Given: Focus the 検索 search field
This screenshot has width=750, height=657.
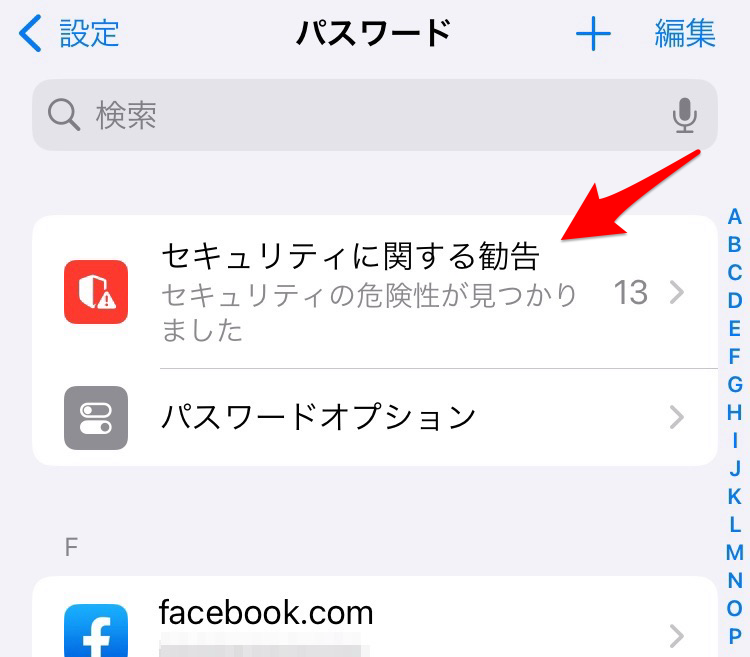Looking at the screenshot, I should pyautogui.click(x=360, y=116).
